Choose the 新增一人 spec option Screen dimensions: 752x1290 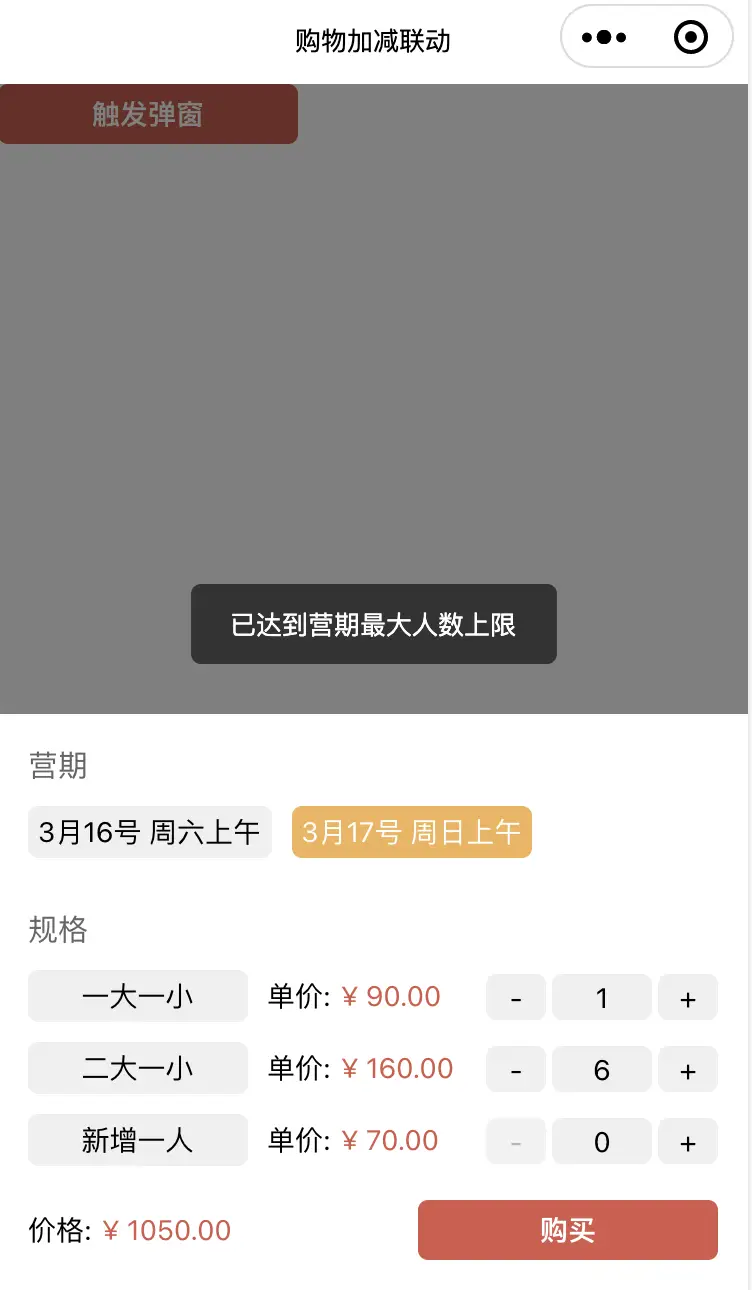(x=138, y=1140)
